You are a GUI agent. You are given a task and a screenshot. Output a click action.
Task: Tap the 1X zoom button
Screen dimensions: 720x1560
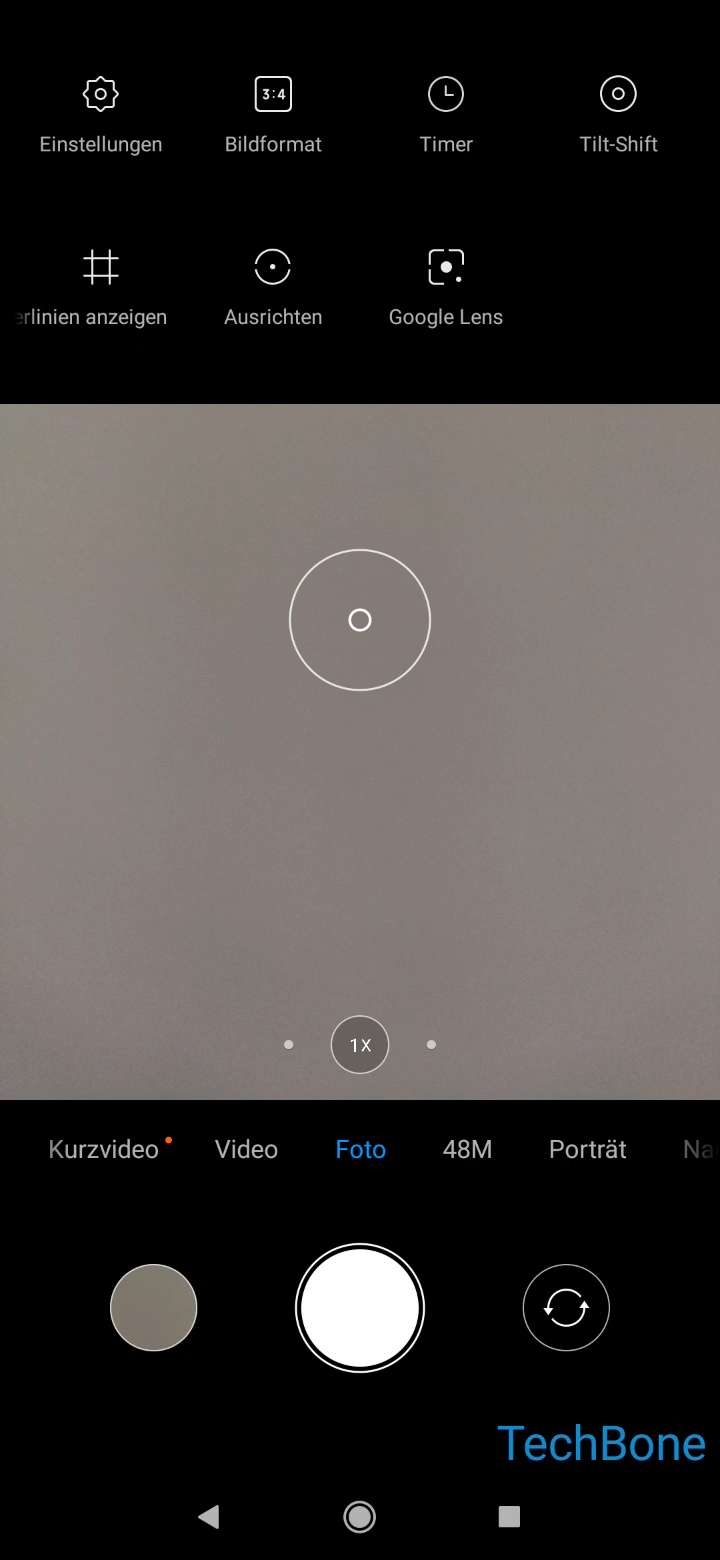(360, 1045)
